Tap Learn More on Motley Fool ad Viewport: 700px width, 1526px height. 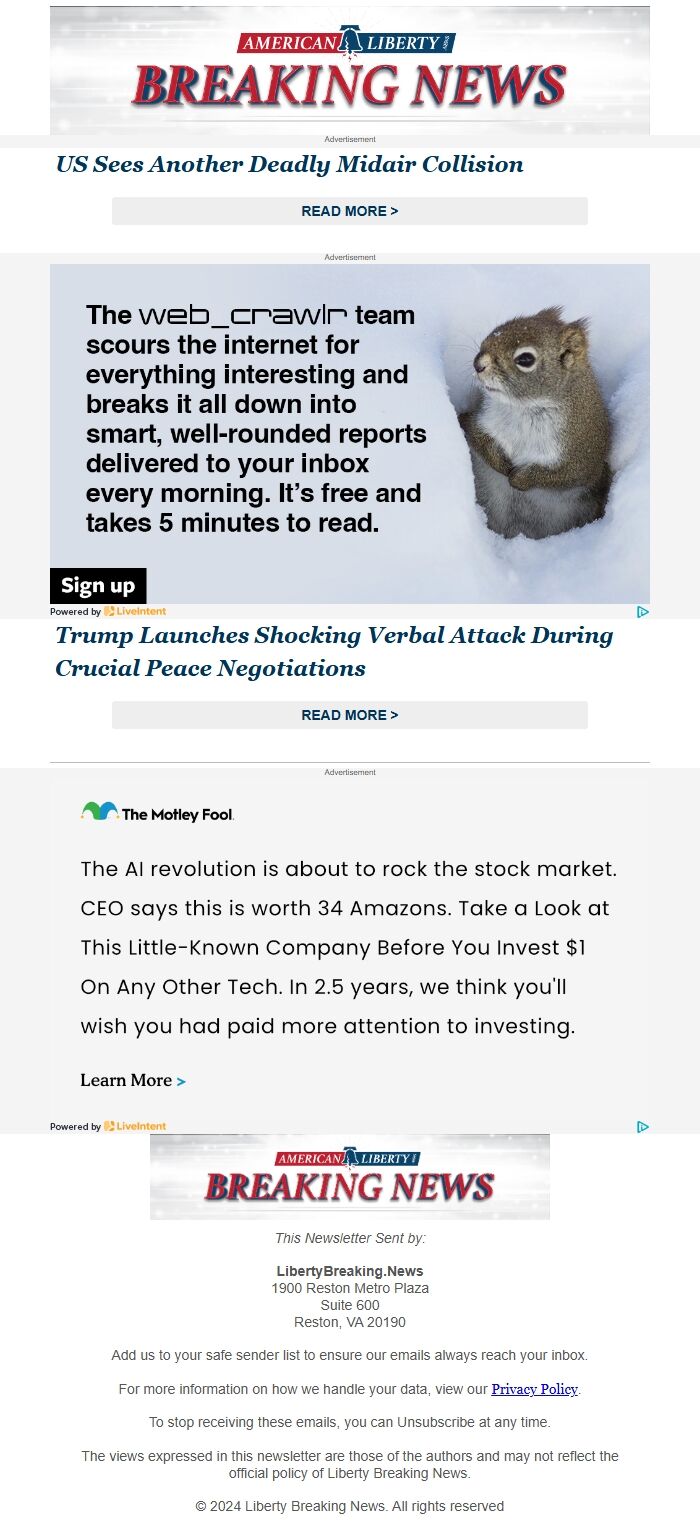tap(132, 1080)
